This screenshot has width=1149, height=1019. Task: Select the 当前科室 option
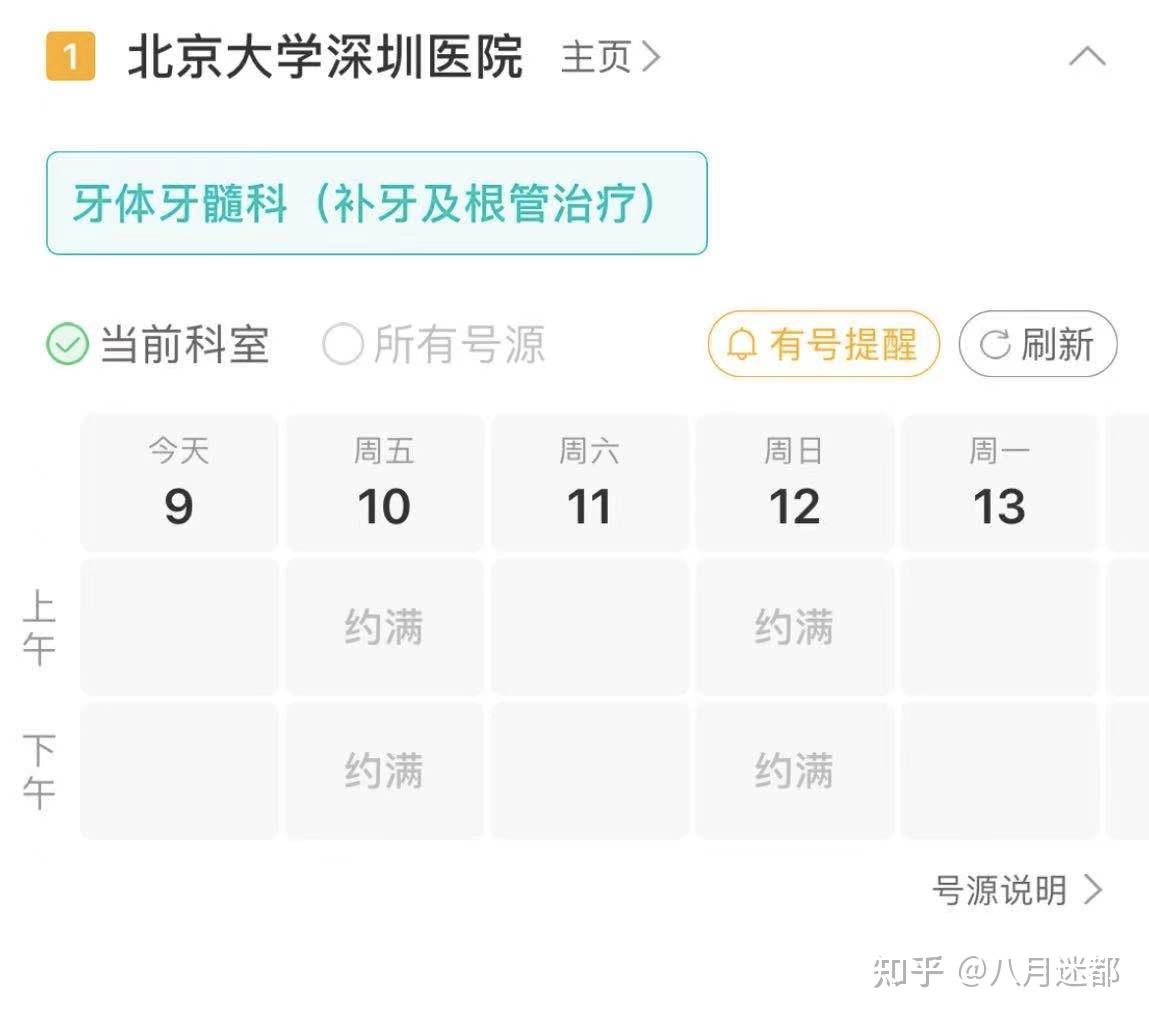(x=158, y=346)
